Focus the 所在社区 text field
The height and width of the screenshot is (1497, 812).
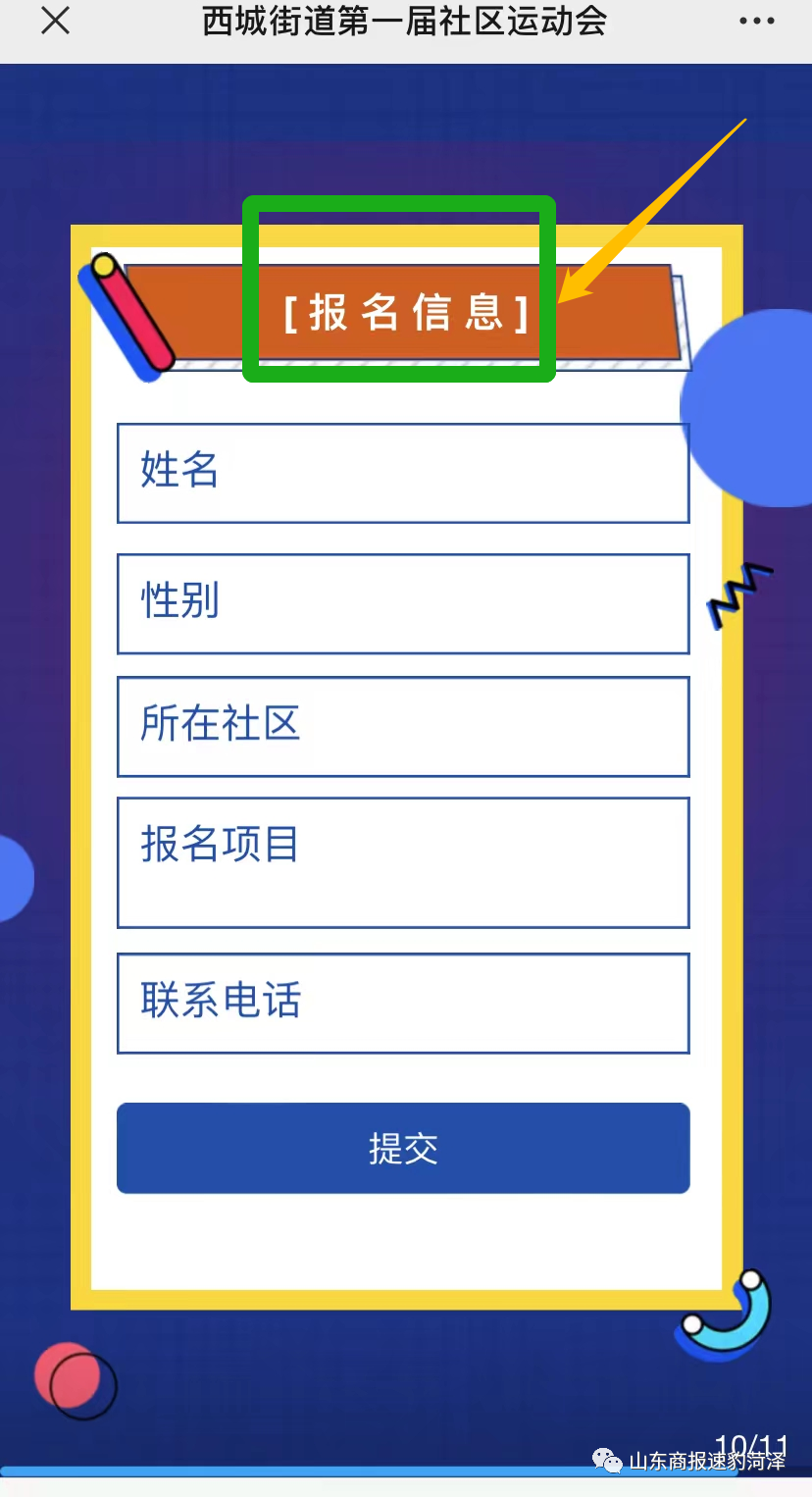[x=403, y=726]
